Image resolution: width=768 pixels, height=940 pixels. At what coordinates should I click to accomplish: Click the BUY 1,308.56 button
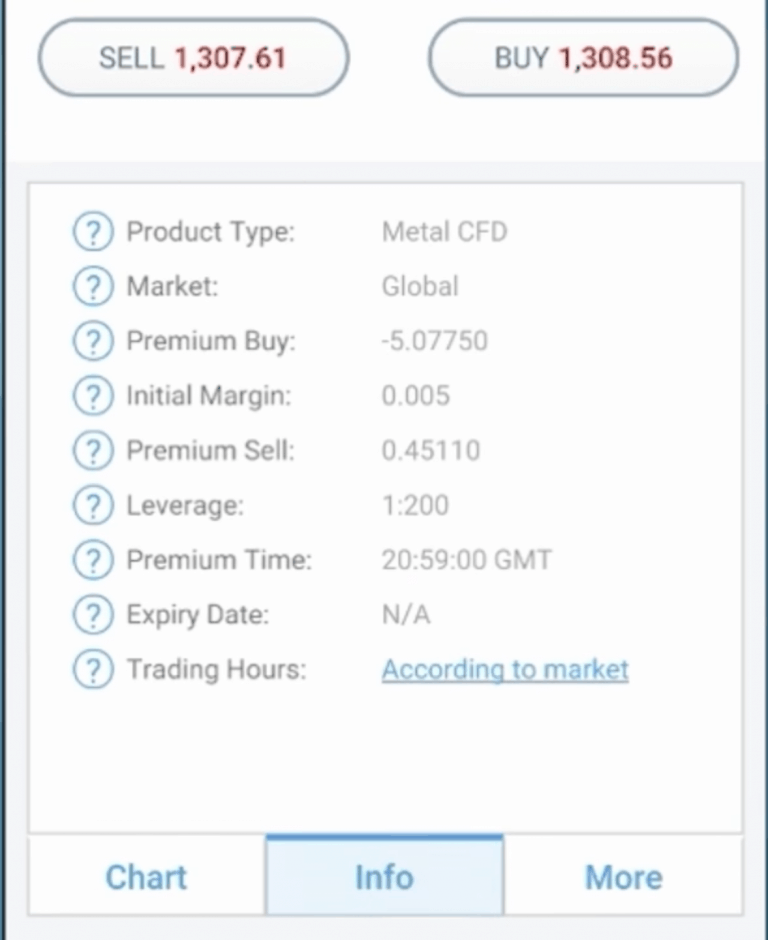[582, 58]
